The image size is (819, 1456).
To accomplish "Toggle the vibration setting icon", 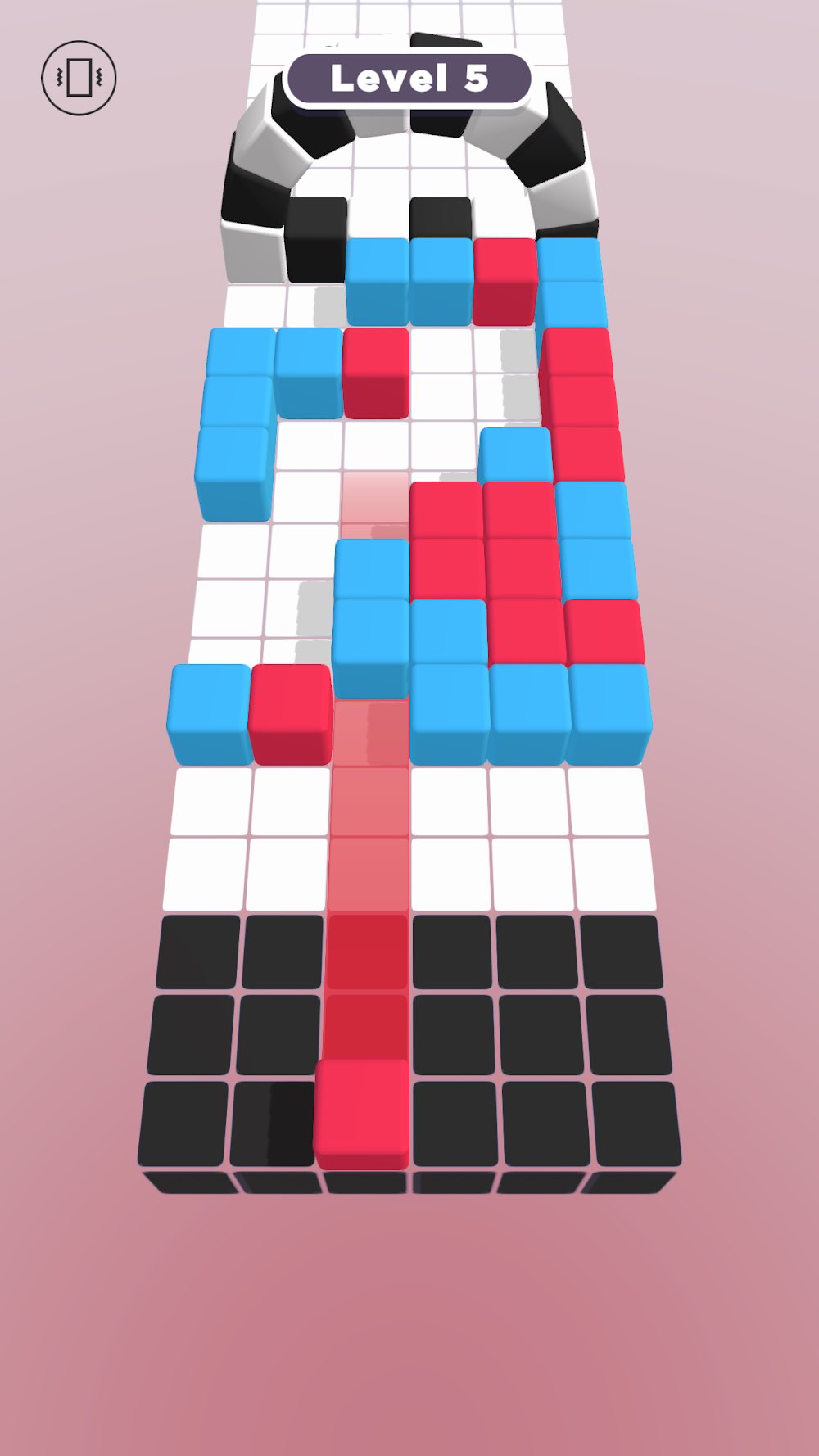I will (79, 78).
